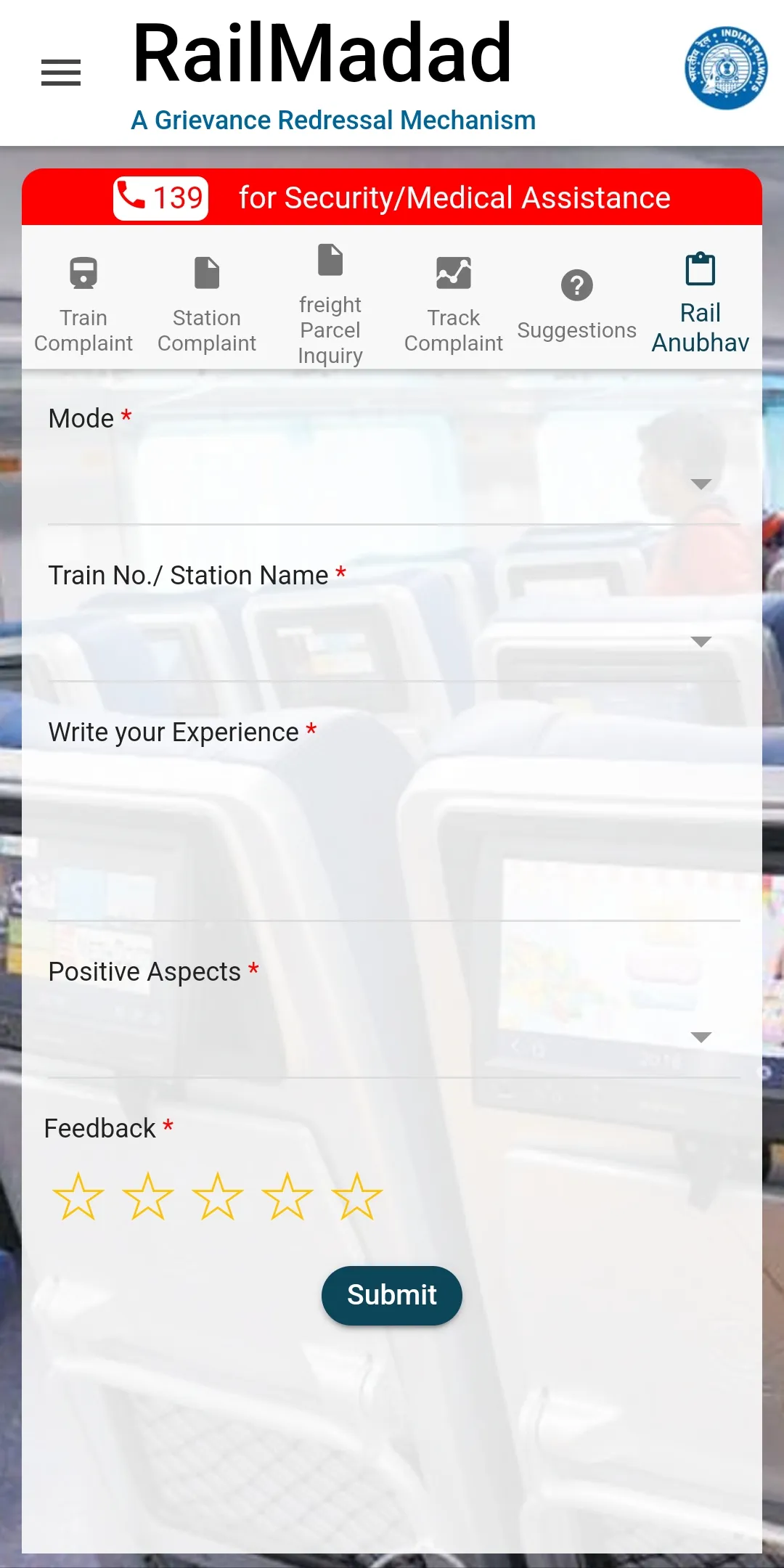The width and height of the screenshot is (784, 1568).
Task: Select the Rail Anubhav tab
Action: pos(701,303)
